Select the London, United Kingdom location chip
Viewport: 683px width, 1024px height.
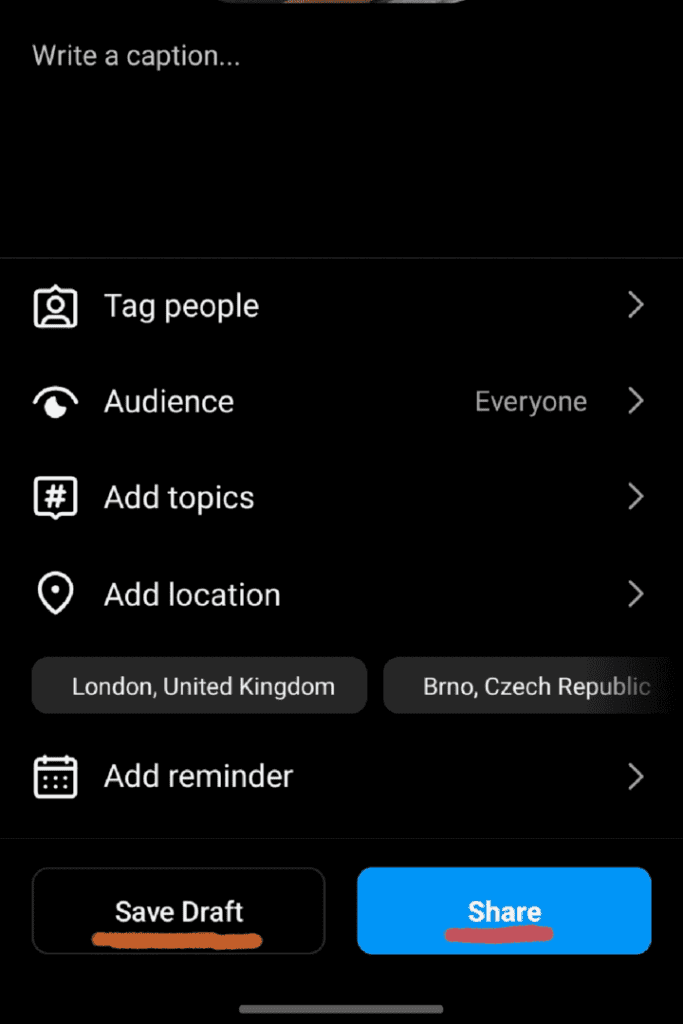coord(200,686)
